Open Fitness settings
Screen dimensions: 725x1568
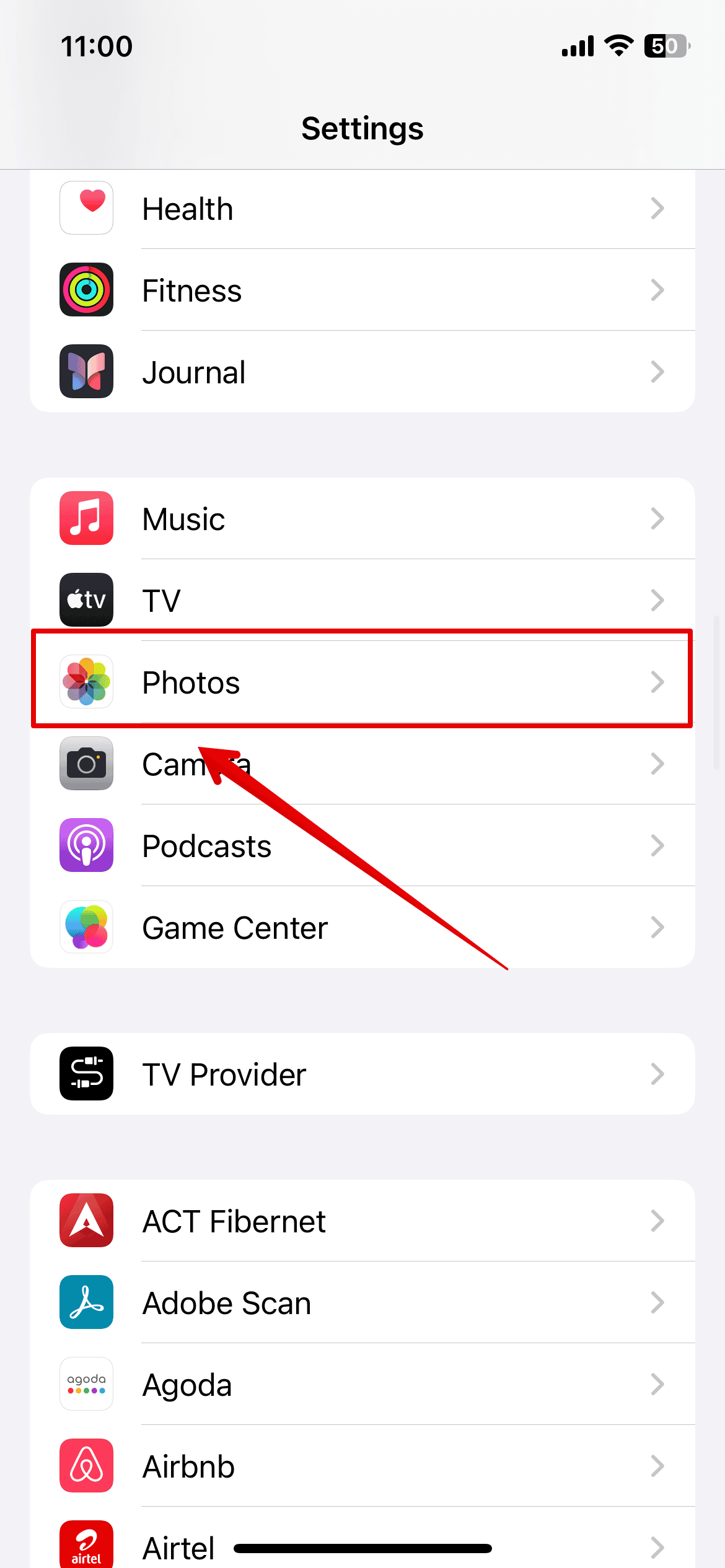362,290
